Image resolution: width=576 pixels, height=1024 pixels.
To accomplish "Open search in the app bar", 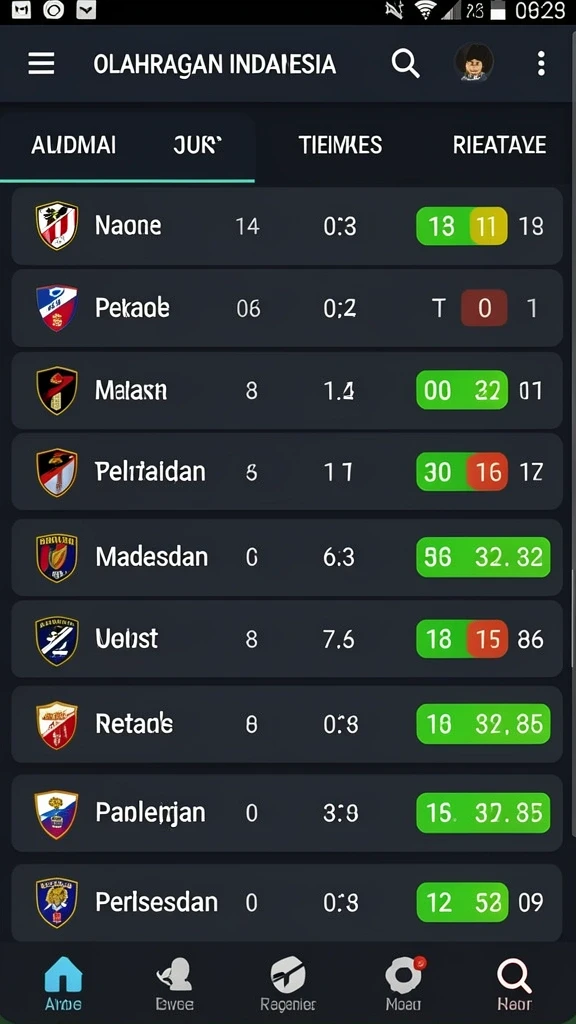I will coord(405,63).
